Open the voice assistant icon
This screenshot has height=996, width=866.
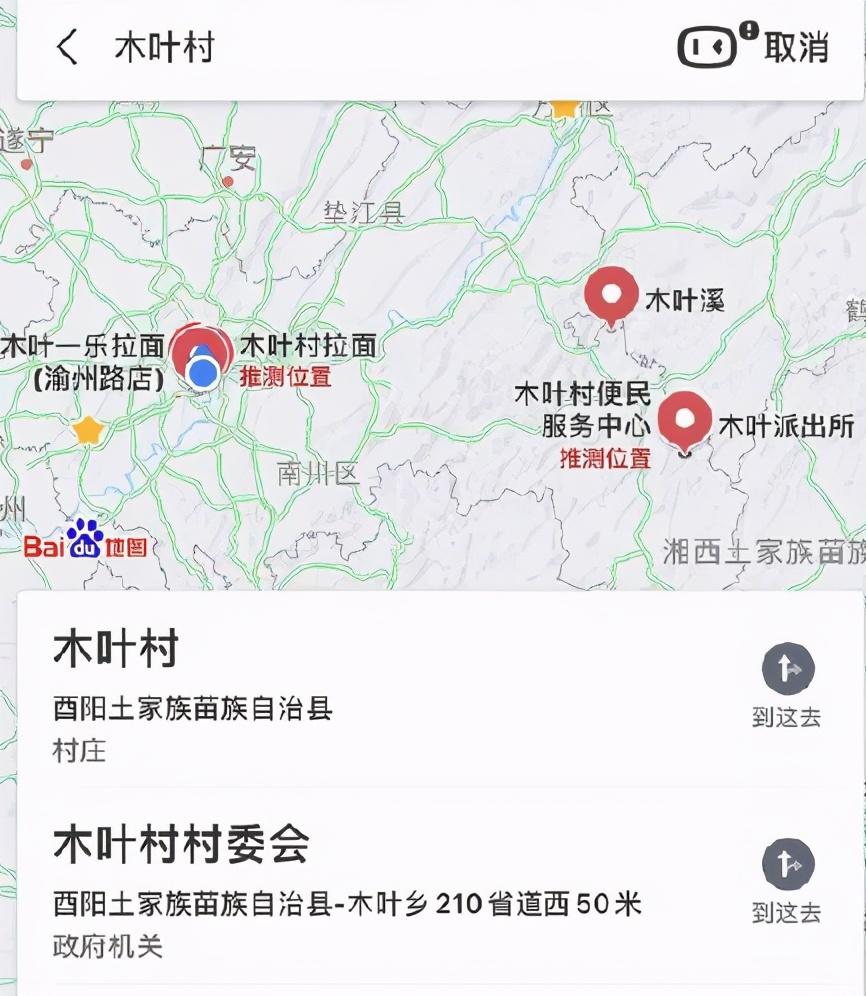point(709,47)
